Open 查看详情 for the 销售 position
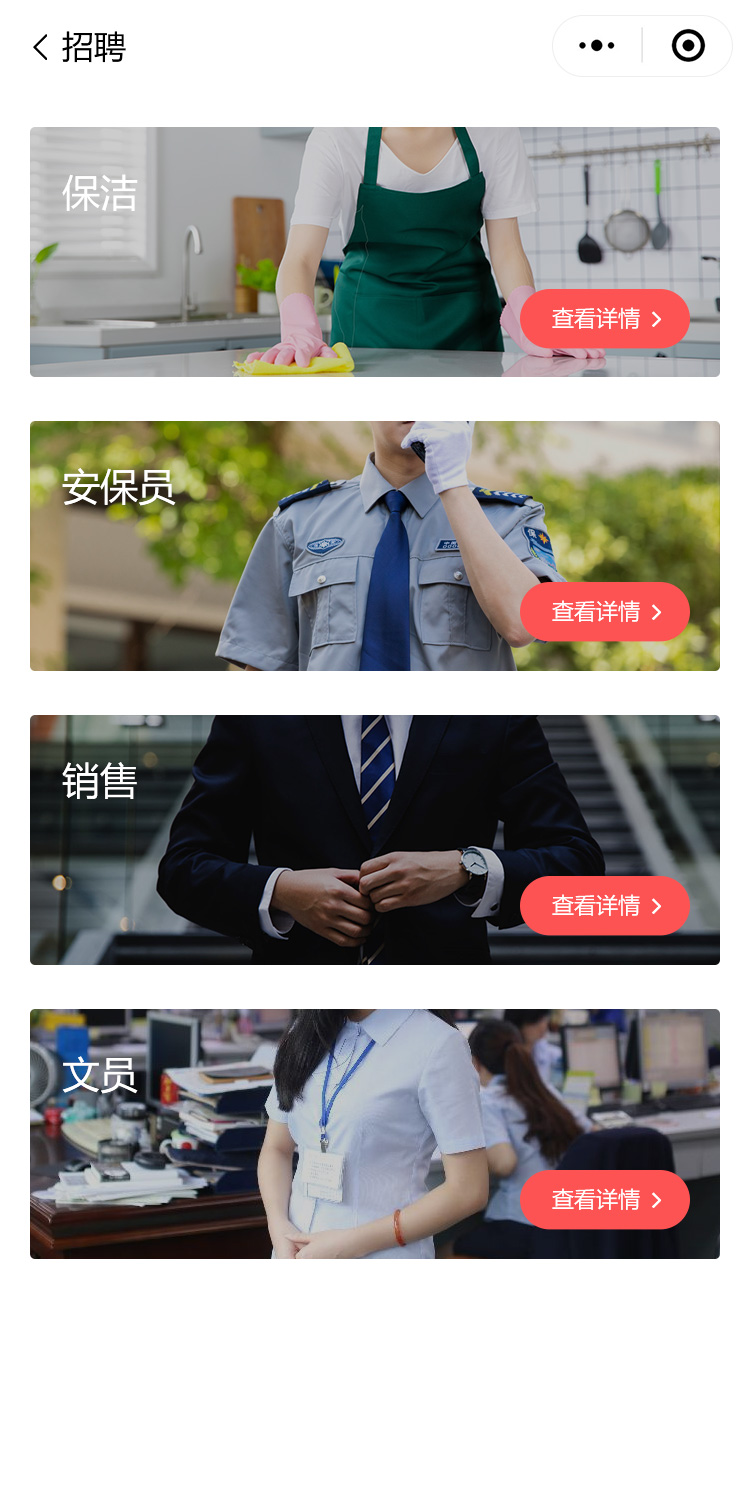The width and height of the screenshot is (750, 1500). (x=604, y=906)
